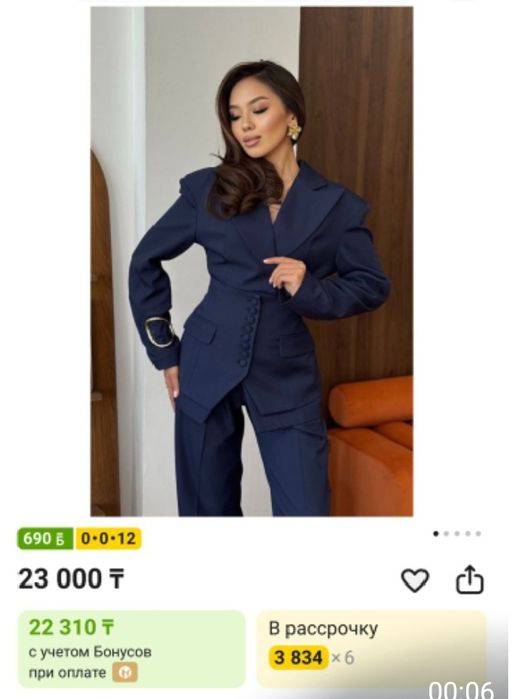Choose the 3 834 x6 installment option
The image size is (512, 699).
click(x=371, y=649)
